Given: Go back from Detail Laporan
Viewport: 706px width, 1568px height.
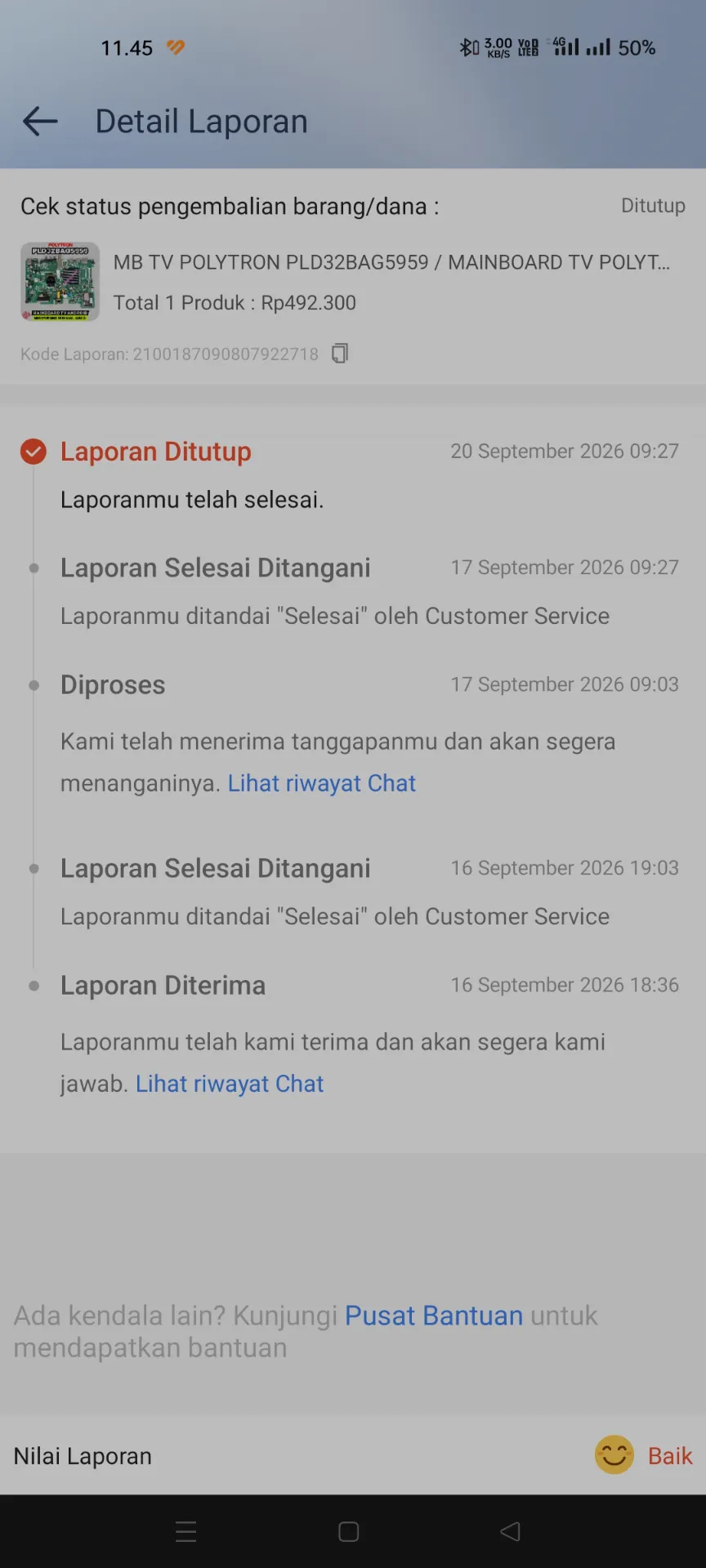Looking at the screenshot, I should (x=40, y=122).
